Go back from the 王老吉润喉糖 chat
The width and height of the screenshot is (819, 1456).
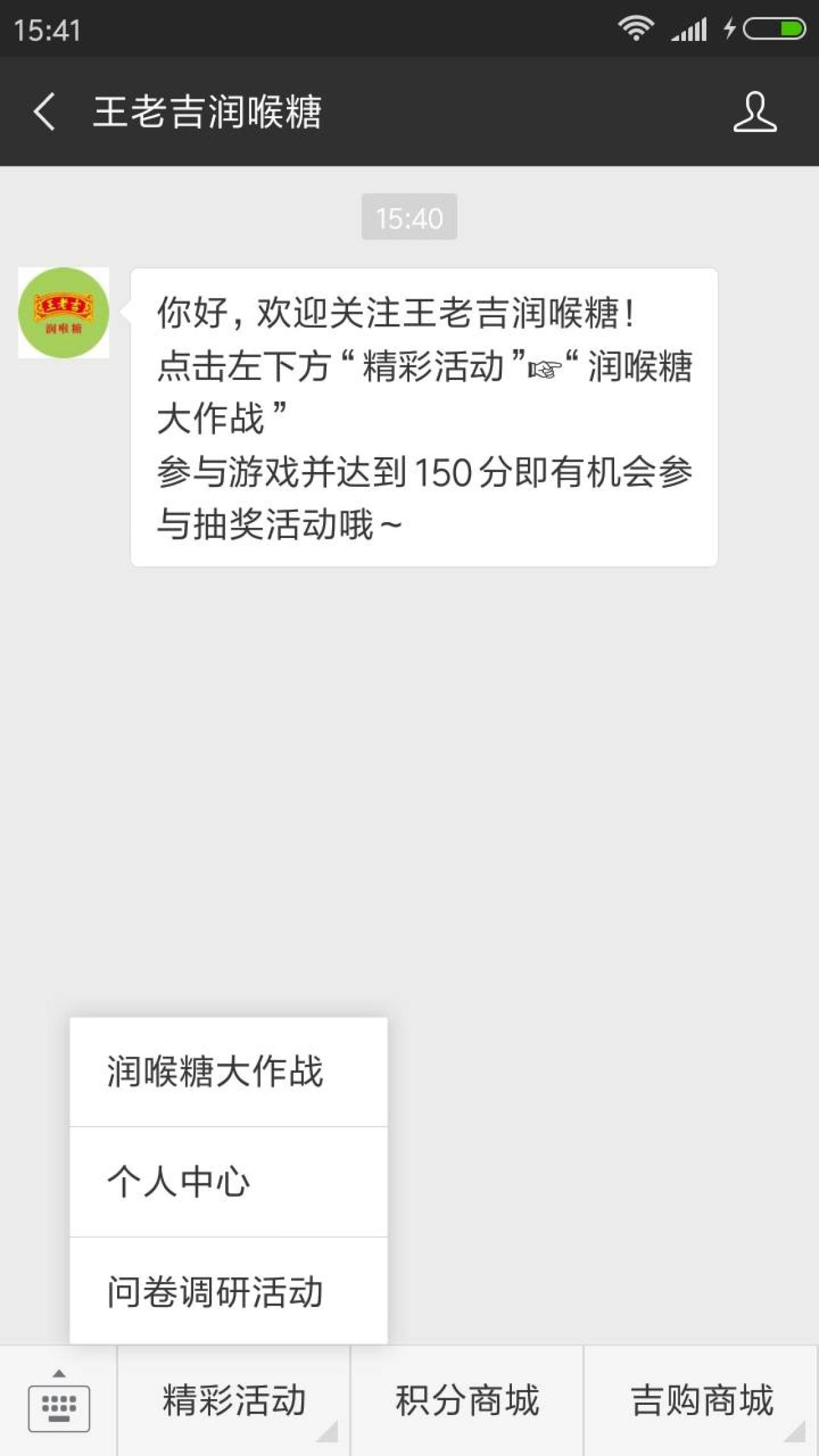point(45,112)
